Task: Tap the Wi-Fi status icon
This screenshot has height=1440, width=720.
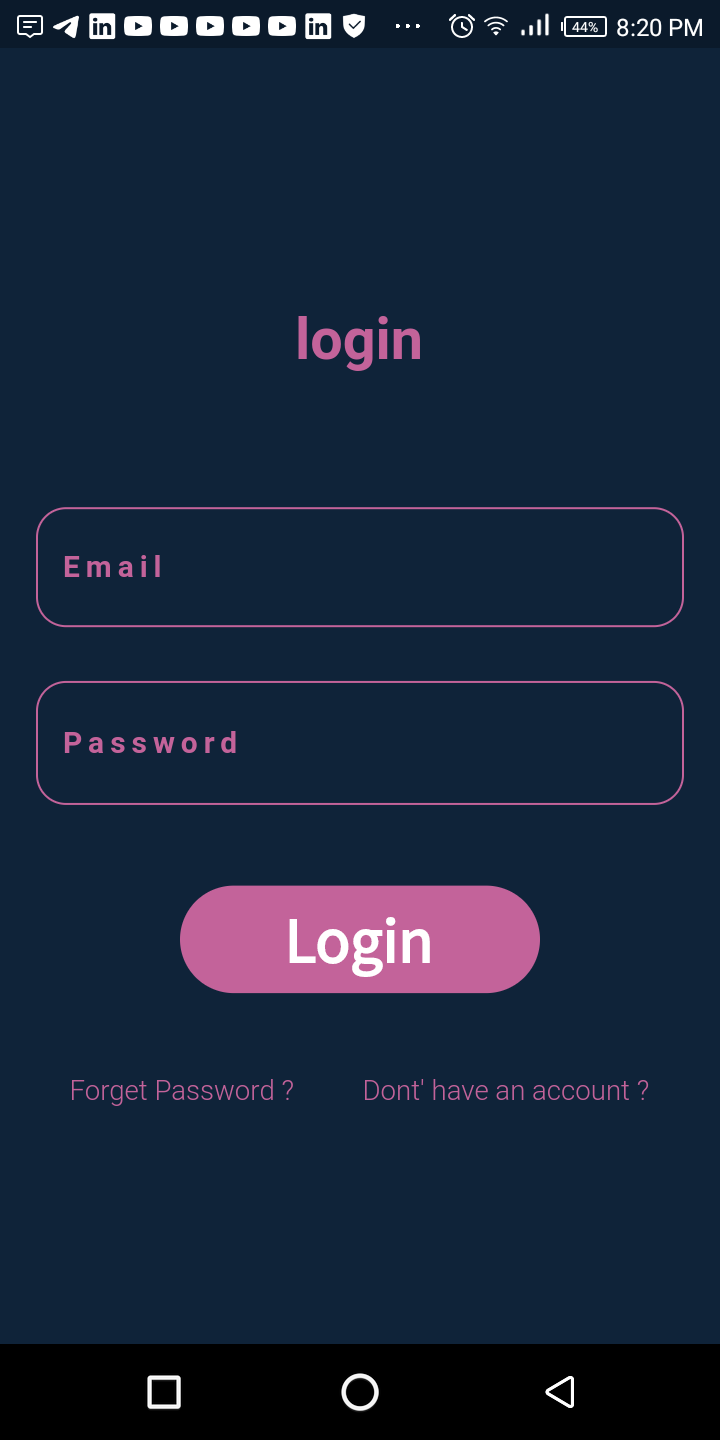Action: click(497, 25)
